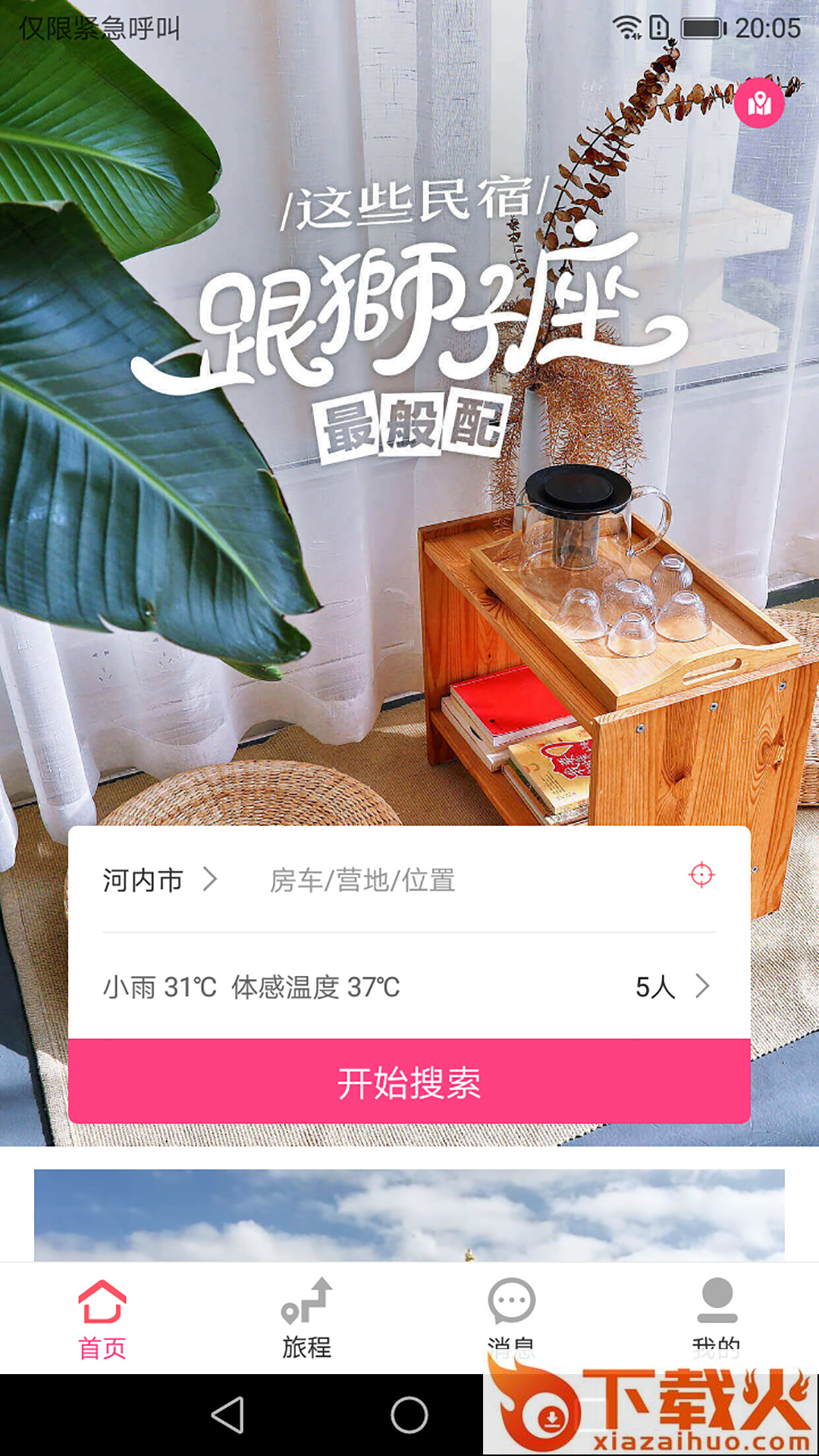Tap the system back button

(x=227, y=1415)
